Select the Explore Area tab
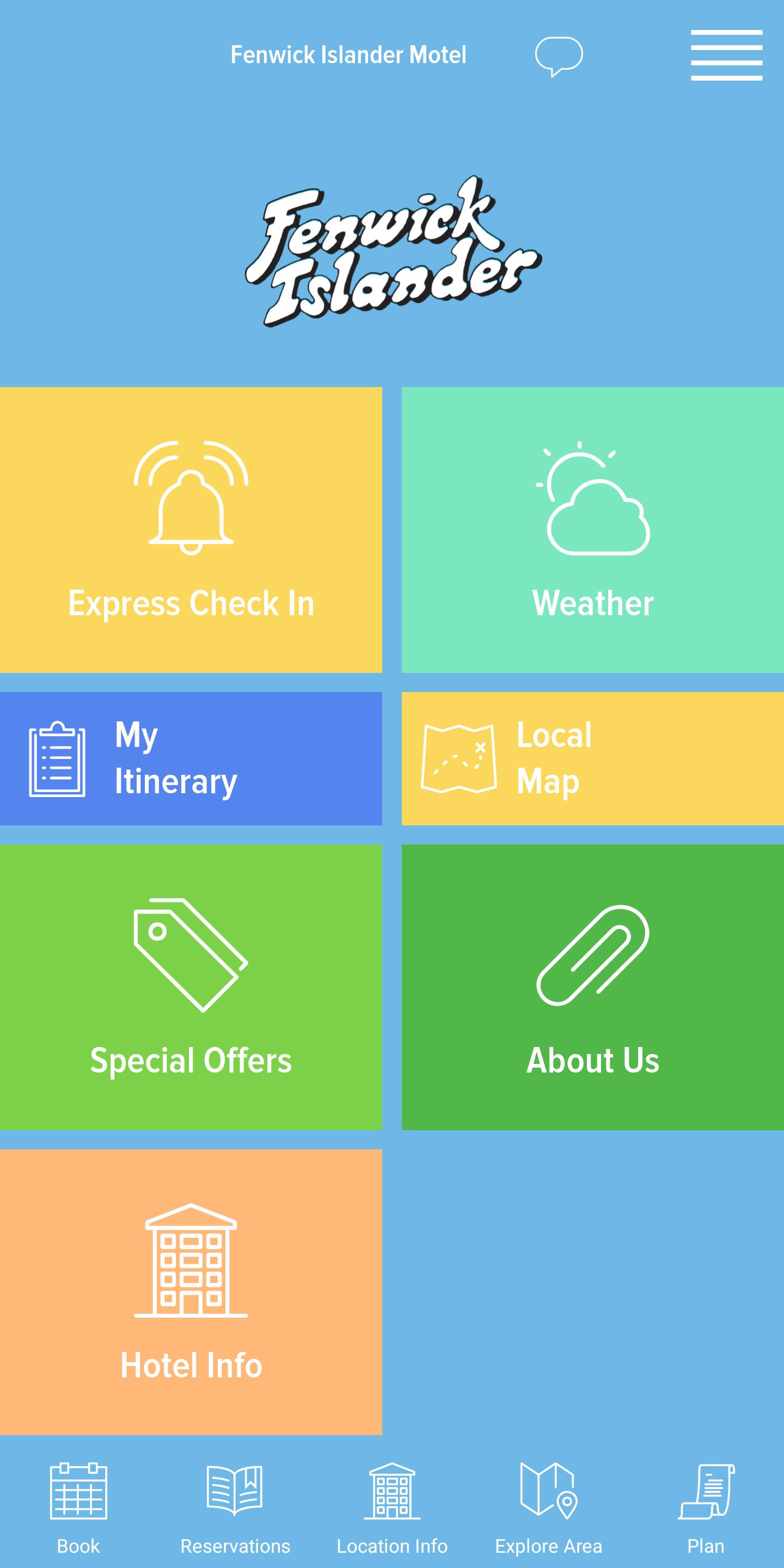 point(548,1508)
